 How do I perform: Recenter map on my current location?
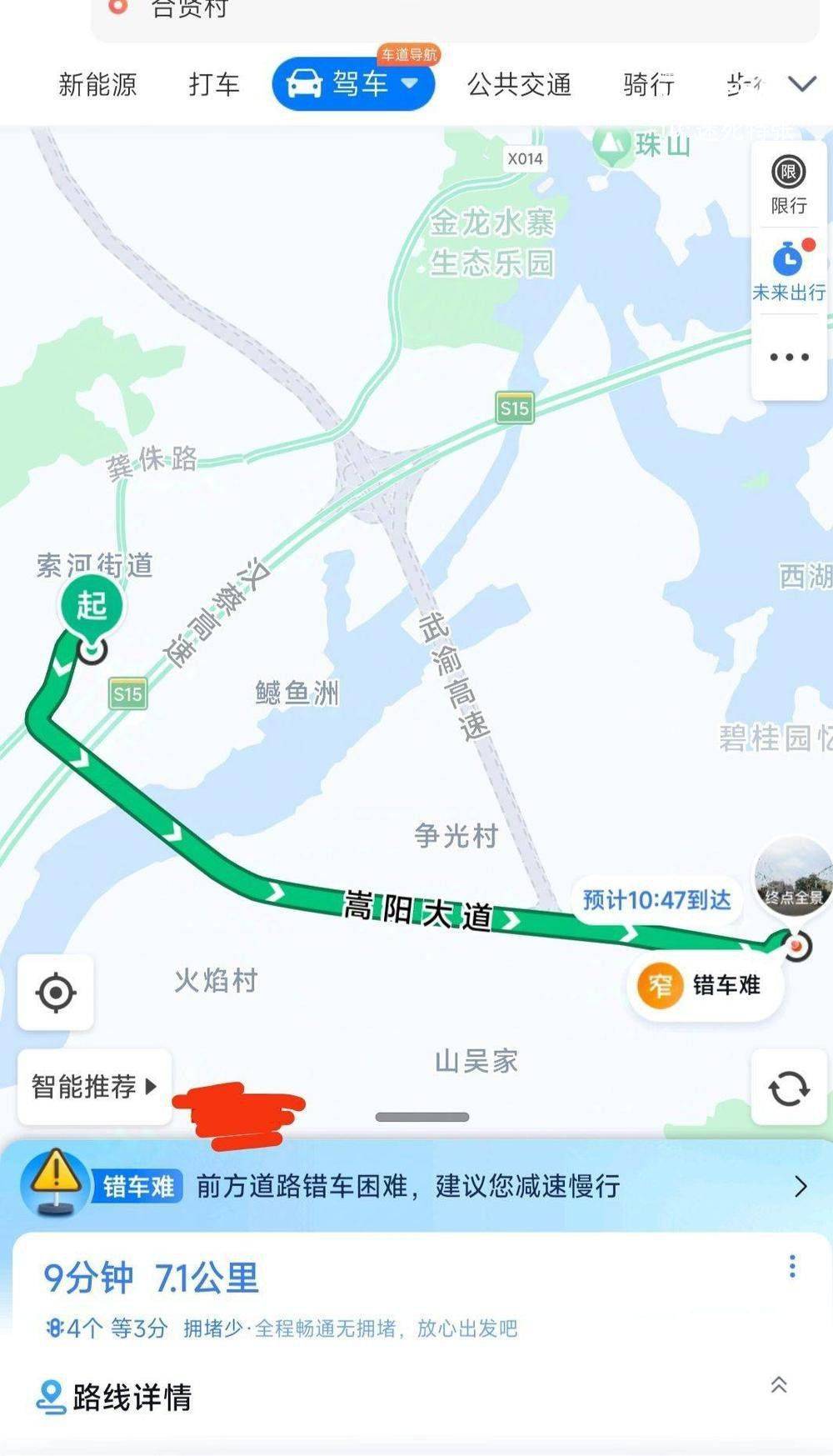point(56,993)
